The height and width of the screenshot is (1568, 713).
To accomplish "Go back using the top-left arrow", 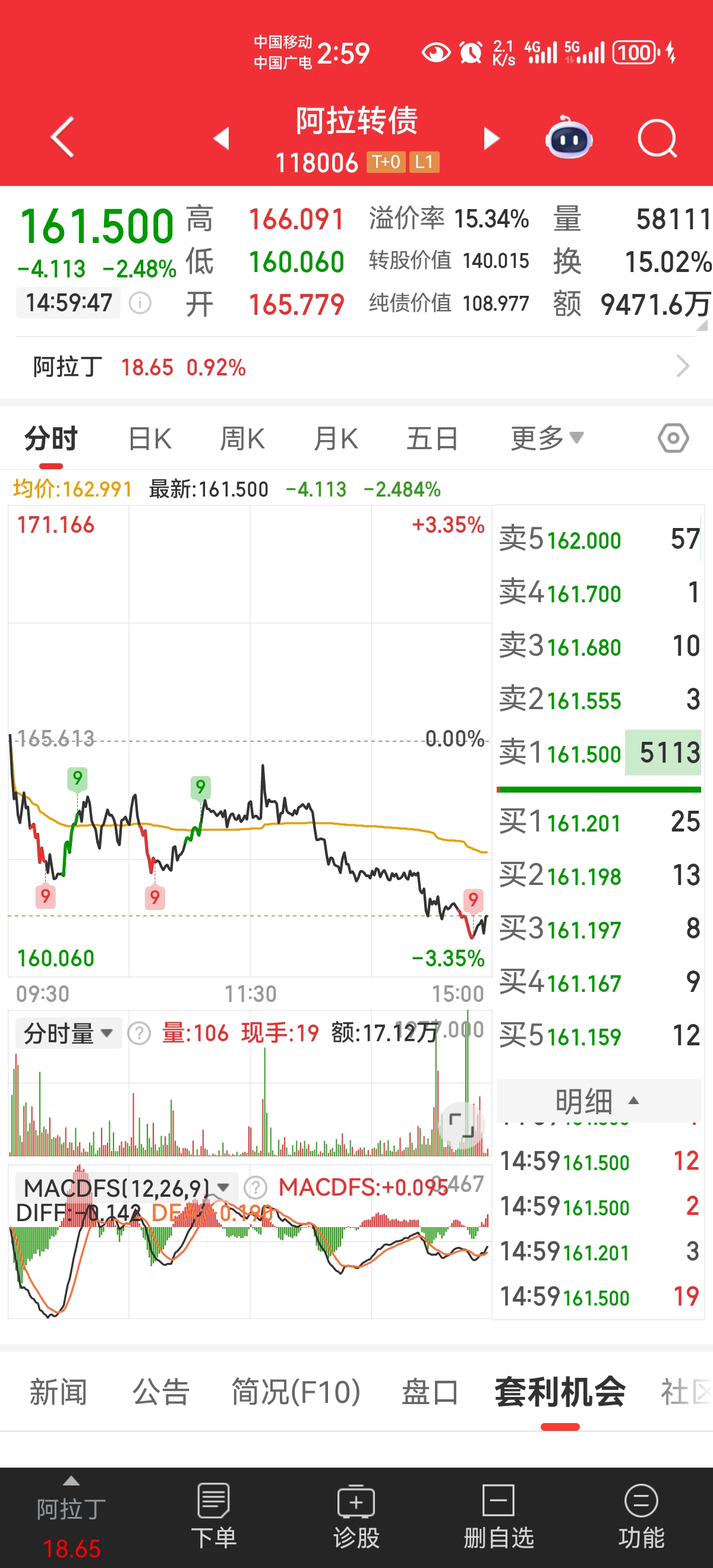I will pyautogui.click(x=63, y=137).
